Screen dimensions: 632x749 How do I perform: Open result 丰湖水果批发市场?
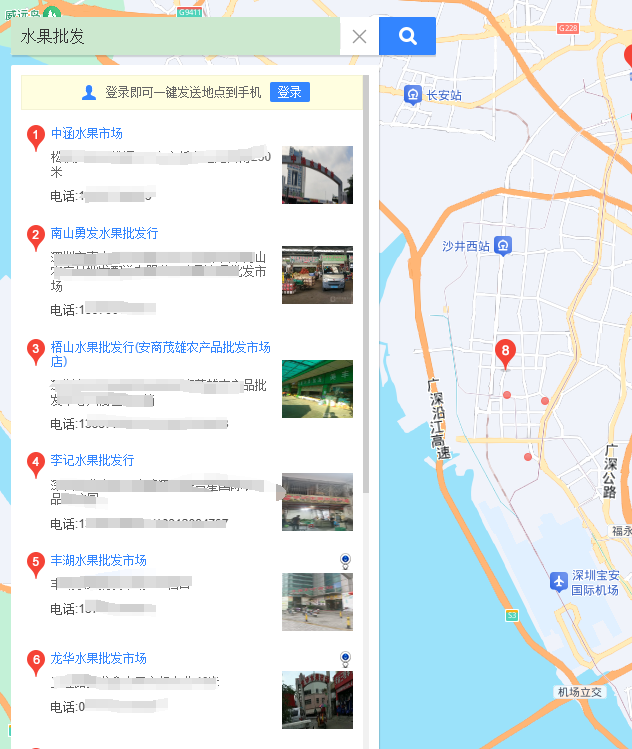98,560
